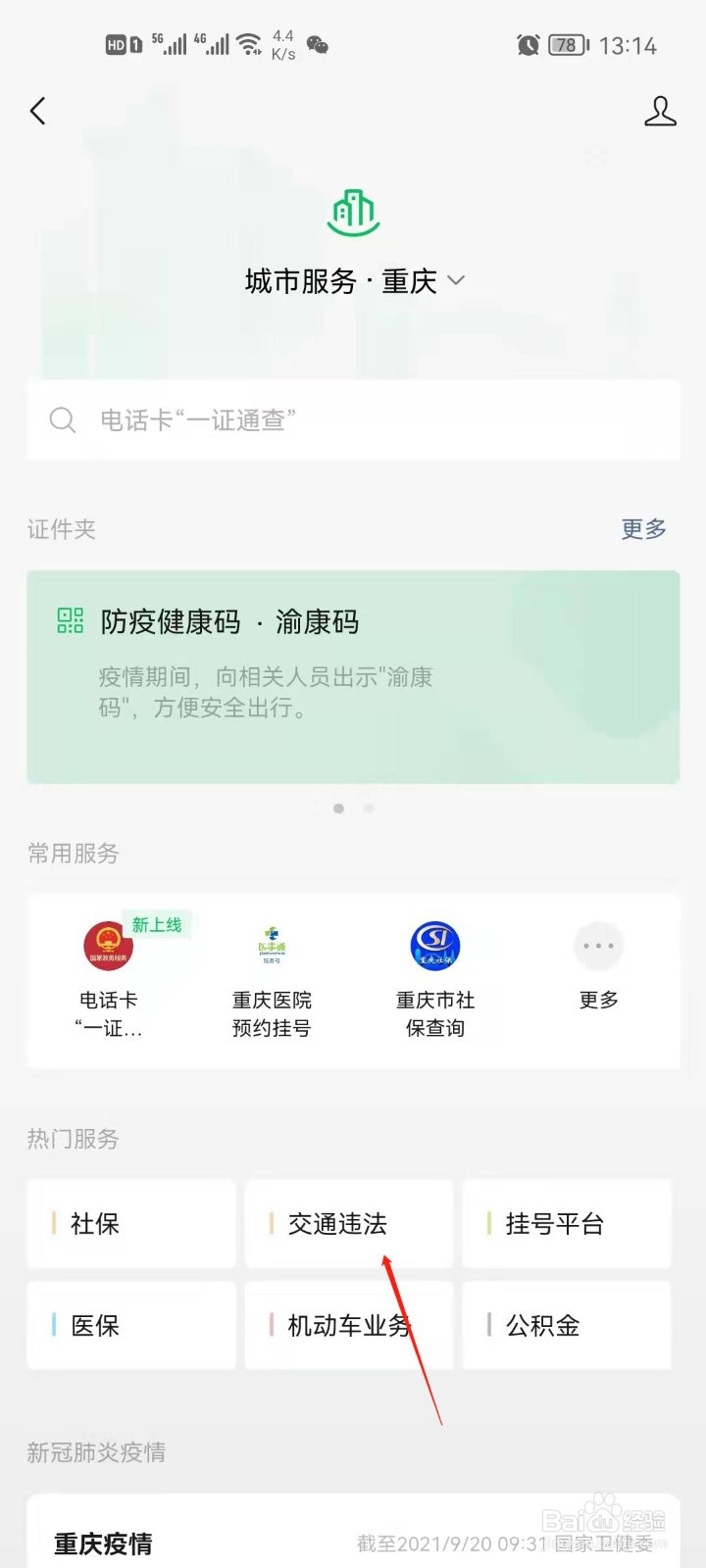Viewport: 706px width, 1568px height.
Task: Select the second carousel dot indicator
Action: (369, 808)
